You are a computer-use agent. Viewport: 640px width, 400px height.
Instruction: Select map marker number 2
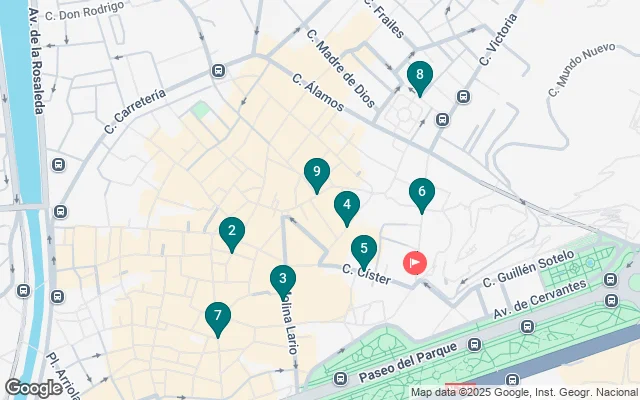click(x=232, y=233)
